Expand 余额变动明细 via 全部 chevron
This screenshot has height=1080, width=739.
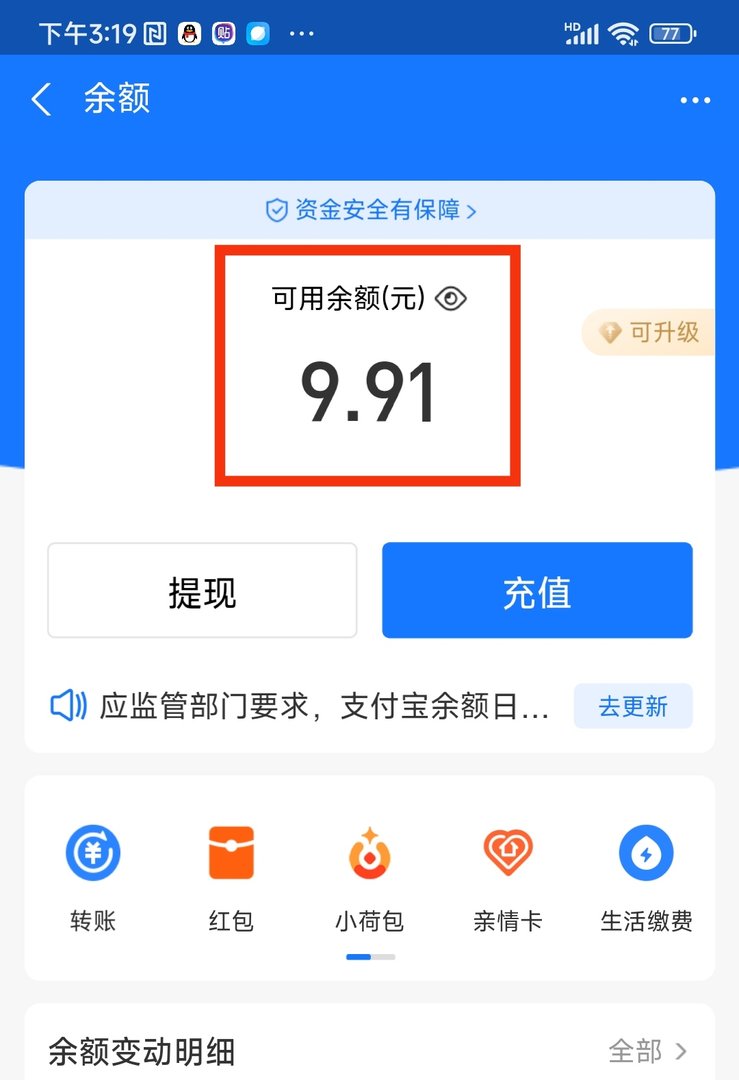tap(648, 1052)
